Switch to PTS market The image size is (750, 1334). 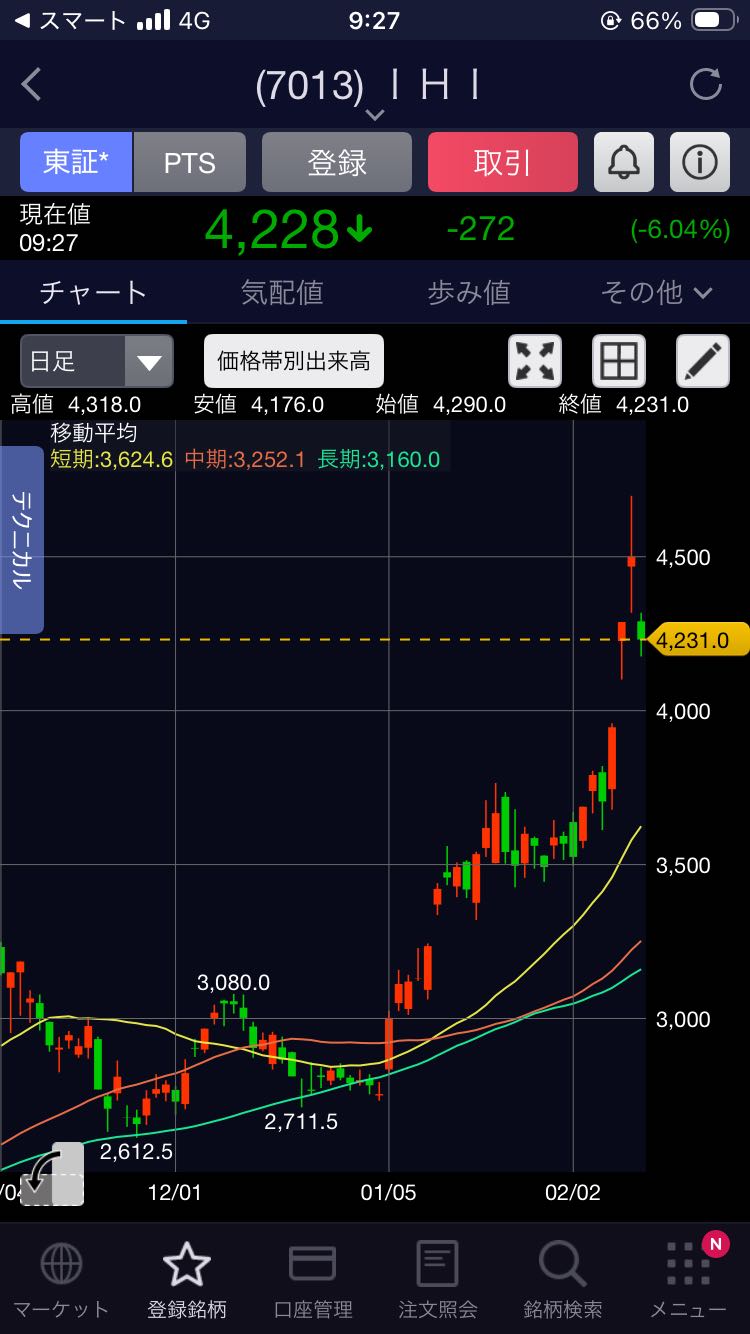point(190,162)
